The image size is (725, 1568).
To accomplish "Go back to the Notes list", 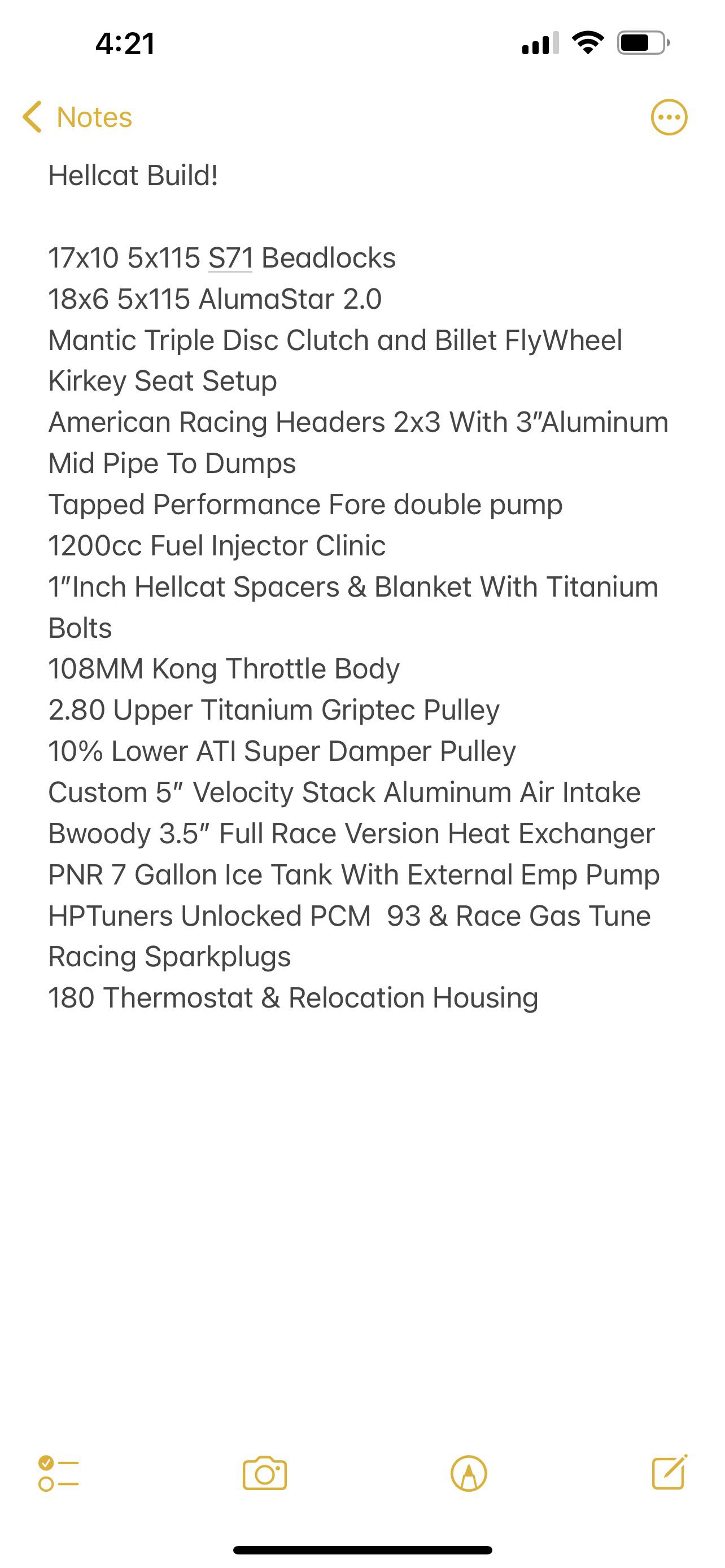I will pyautogui.click(x=77, y=117).
